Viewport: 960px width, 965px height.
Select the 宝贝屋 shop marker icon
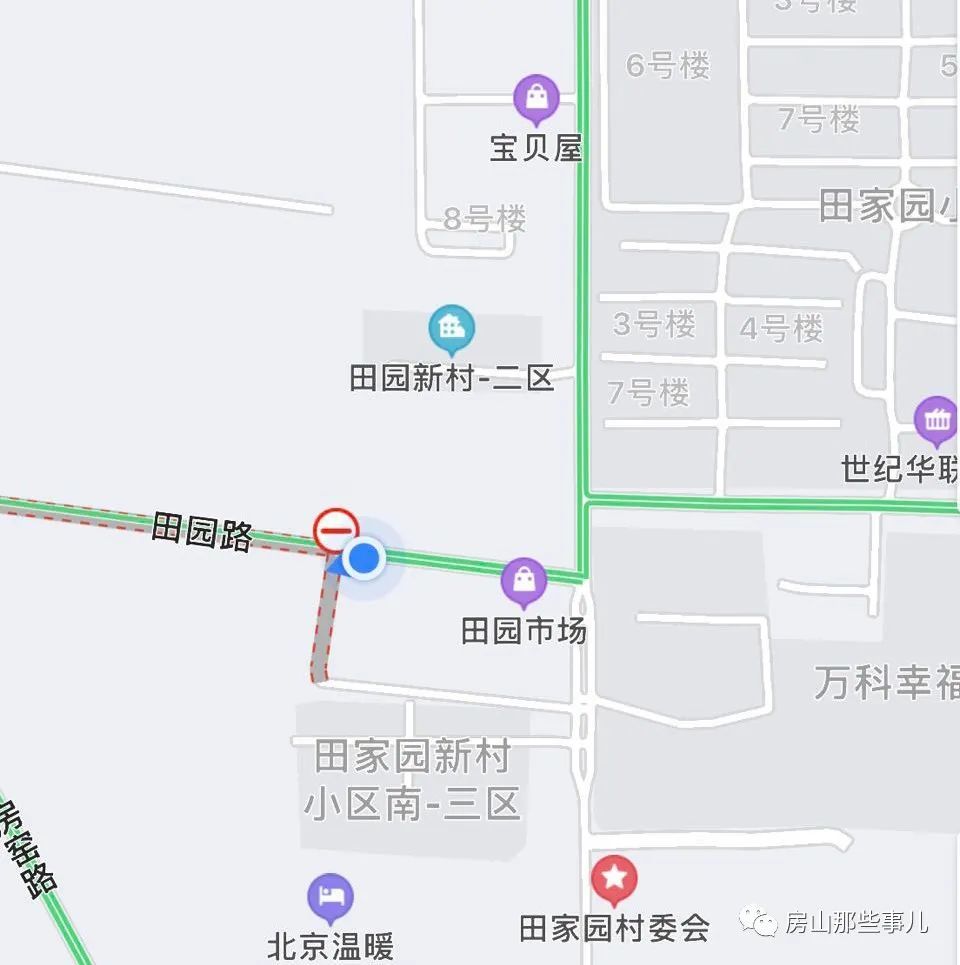(x=535, y=96)
